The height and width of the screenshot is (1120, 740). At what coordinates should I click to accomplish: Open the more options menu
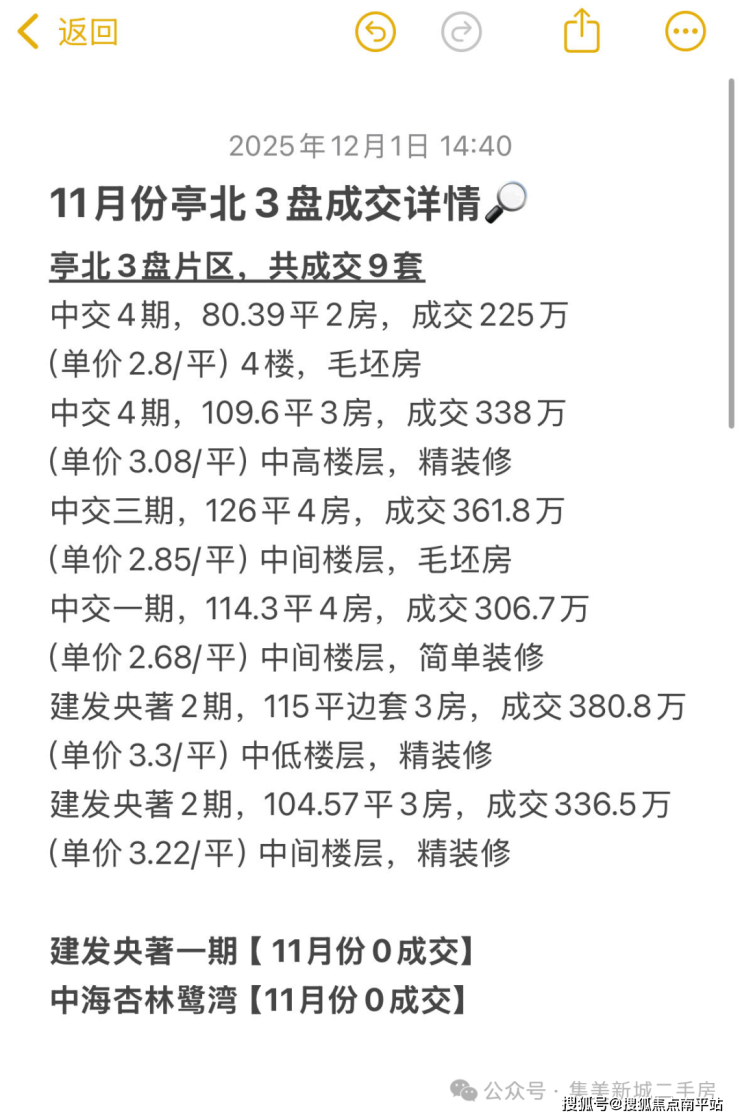[x=685, y=32]
